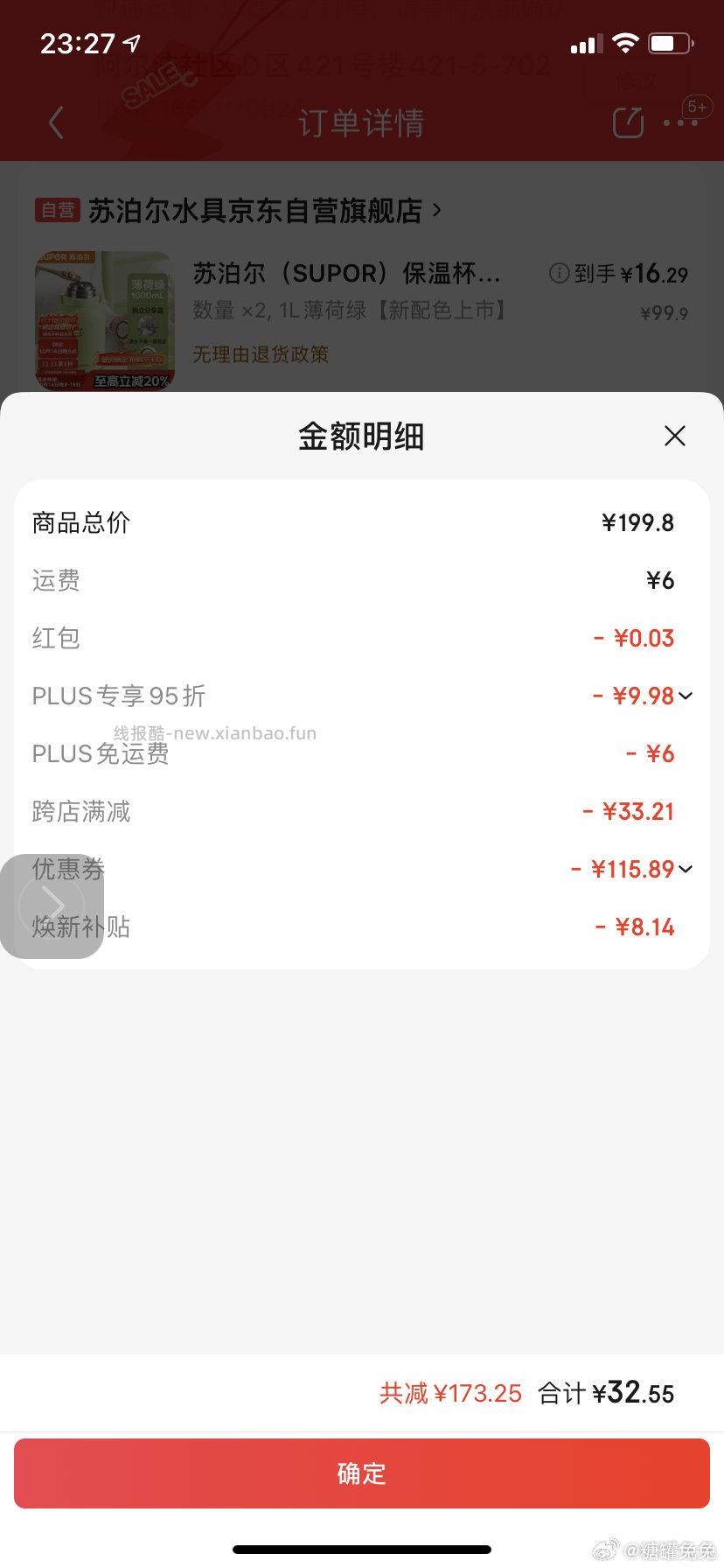Tap the floating side arrow on the left edge
The image size is (724, 1568).
(x=52, y=905)
